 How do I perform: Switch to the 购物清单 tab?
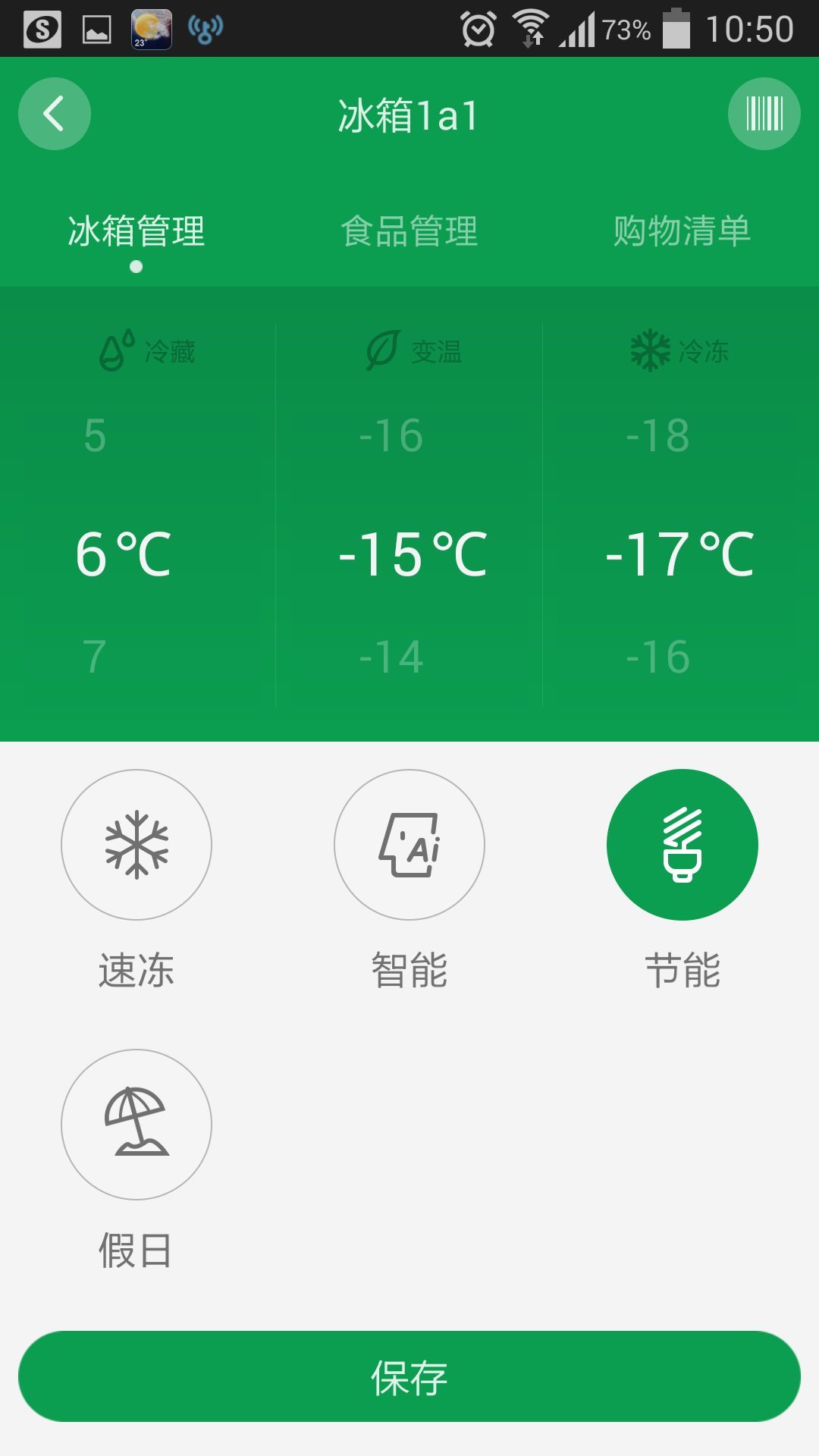point(682,231)
